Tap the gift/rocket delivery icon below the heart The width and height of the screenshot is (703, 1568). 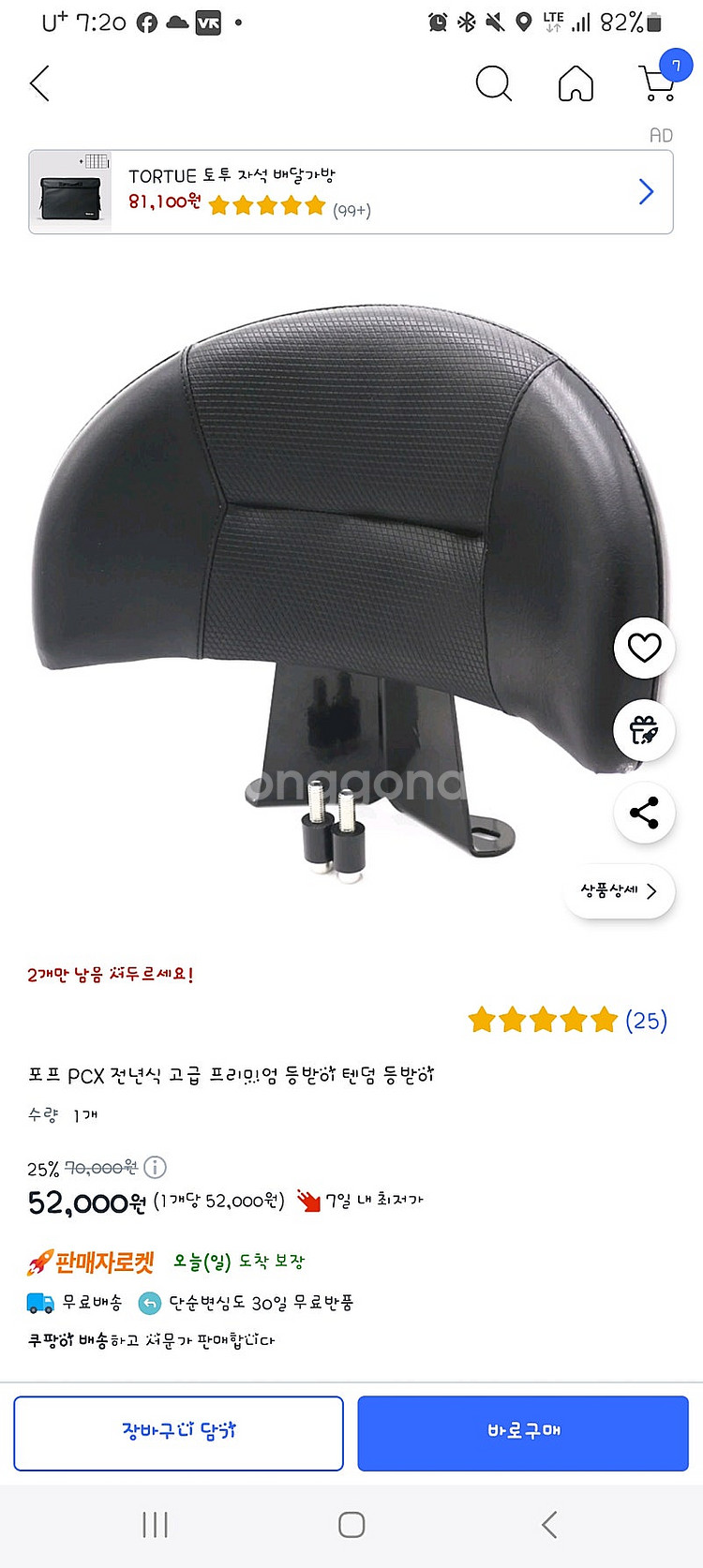(644, 730)
